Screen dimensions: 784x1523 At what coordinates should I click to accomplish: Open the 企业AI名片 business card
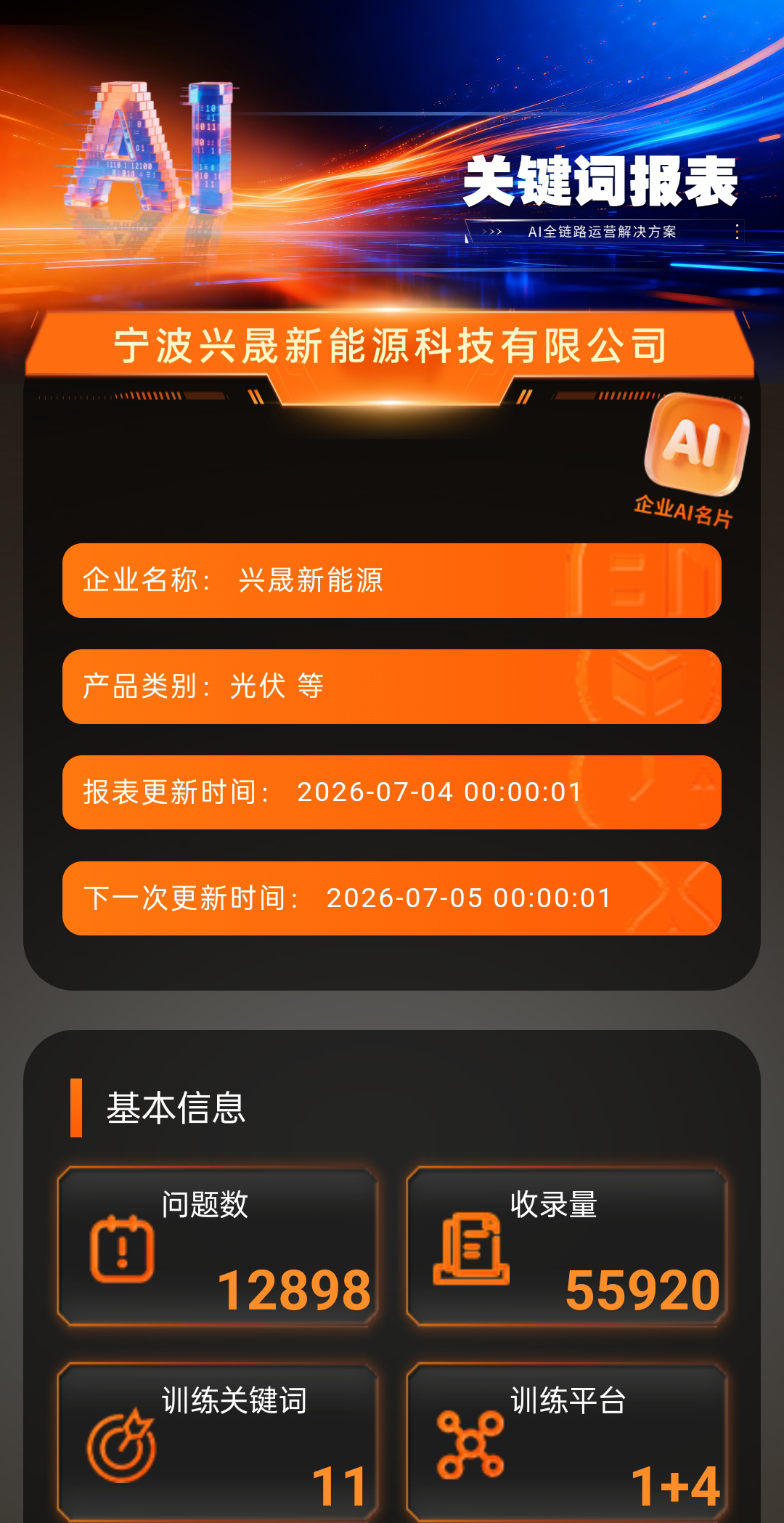(693, 459)
